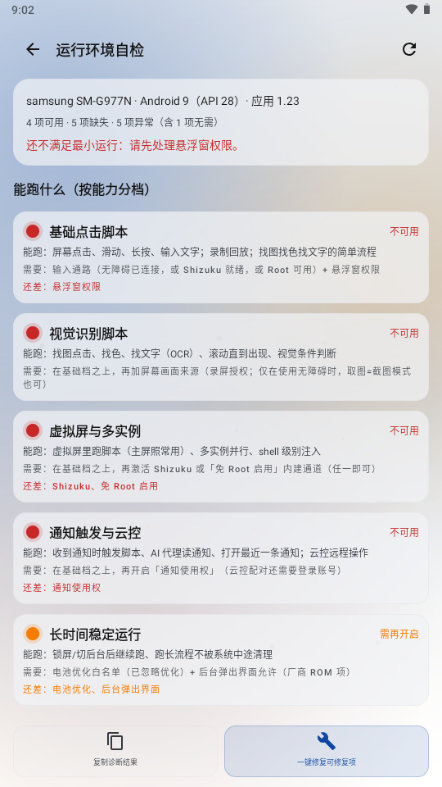Open the 基础点击脚本 card
Image resolution: width=442 pixels, height=787 pixels.
click(x=221, y=257)
